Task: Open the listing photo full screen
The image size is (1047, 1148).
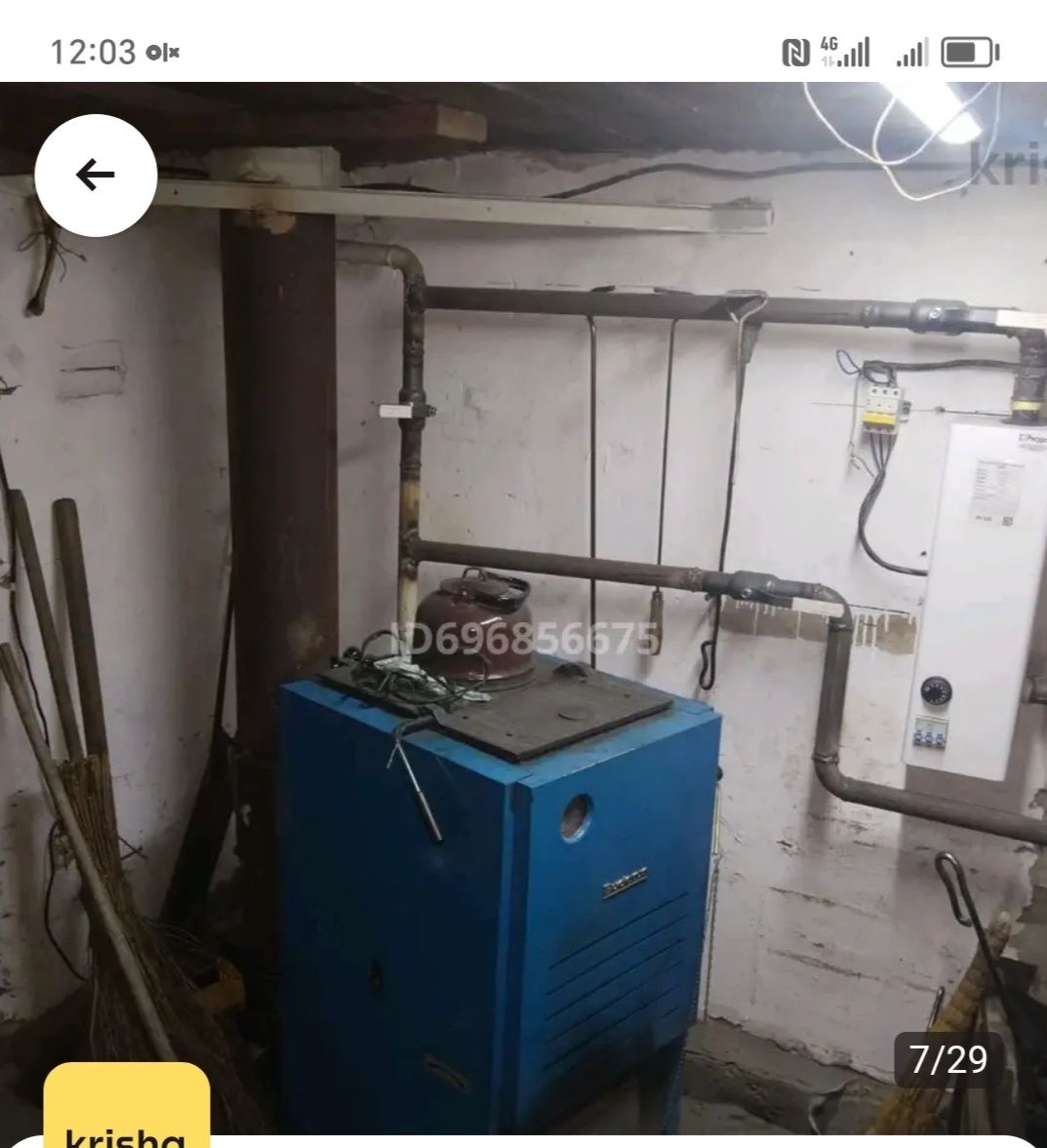Action: pos(523,605)
